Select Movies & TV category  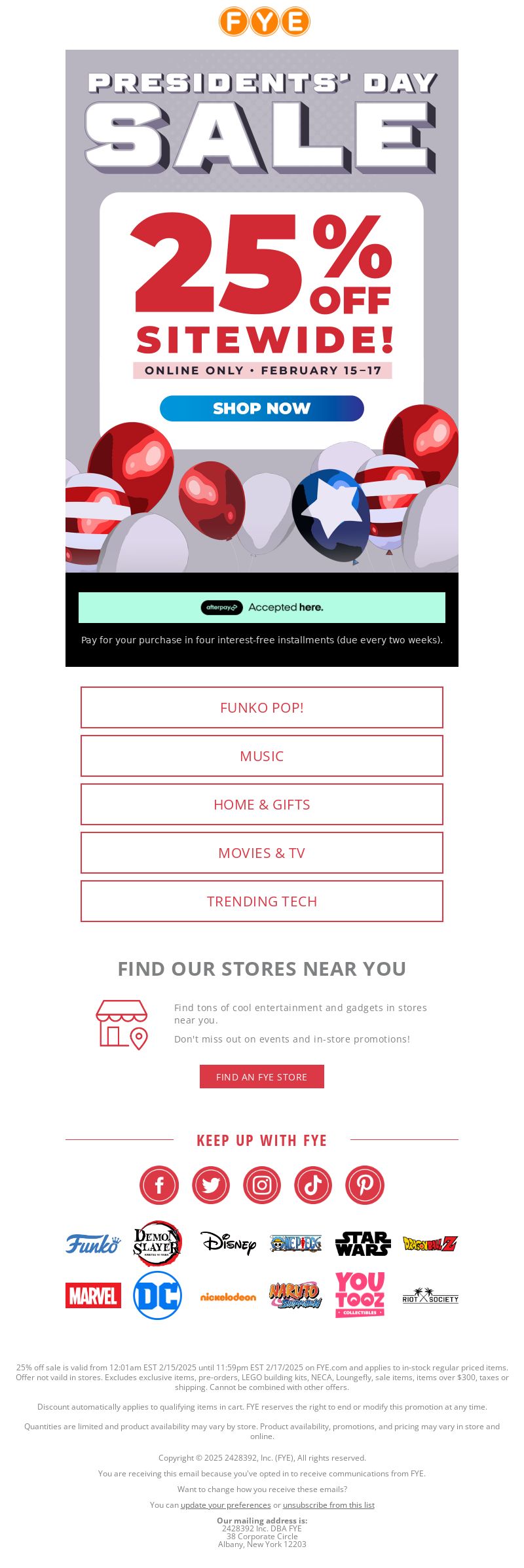pos(261,853)
